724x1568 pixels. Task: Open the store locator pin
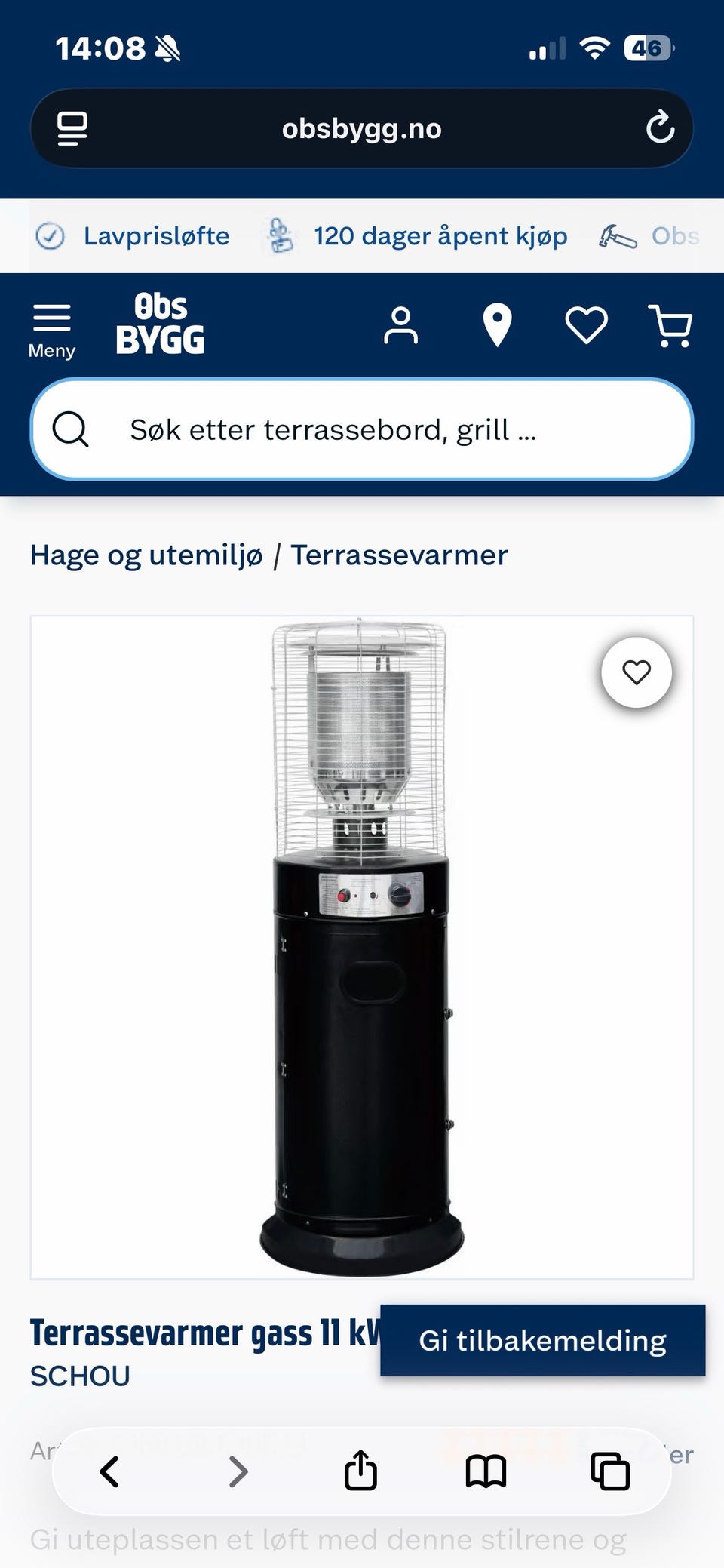pos(497,325)
